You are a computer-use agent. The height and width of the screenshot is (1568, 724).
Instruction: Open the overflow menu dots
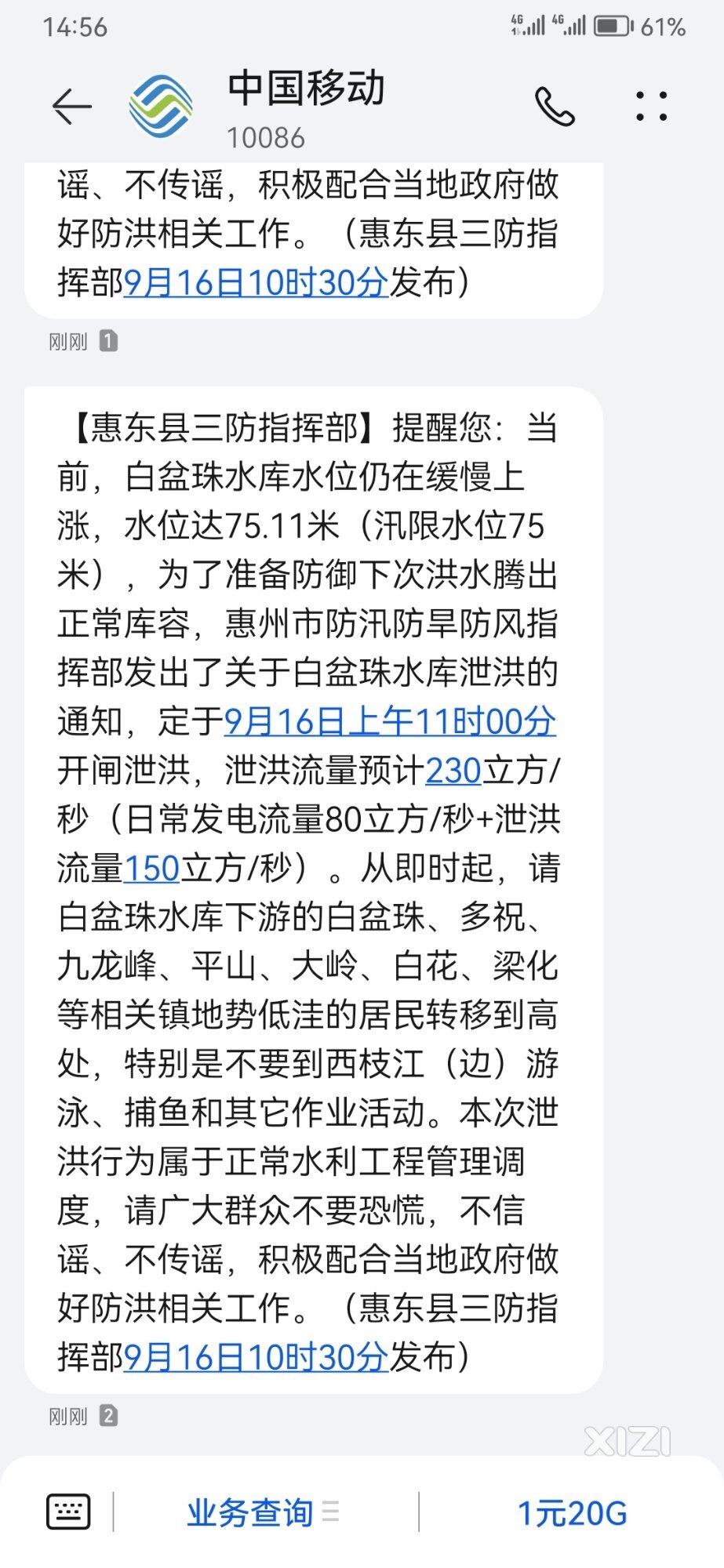(651, 107)
